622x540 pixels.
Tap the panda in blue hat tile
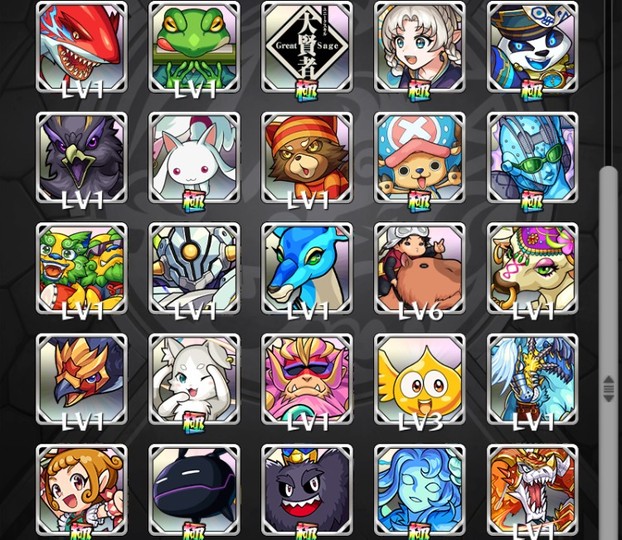click(533, 47)
